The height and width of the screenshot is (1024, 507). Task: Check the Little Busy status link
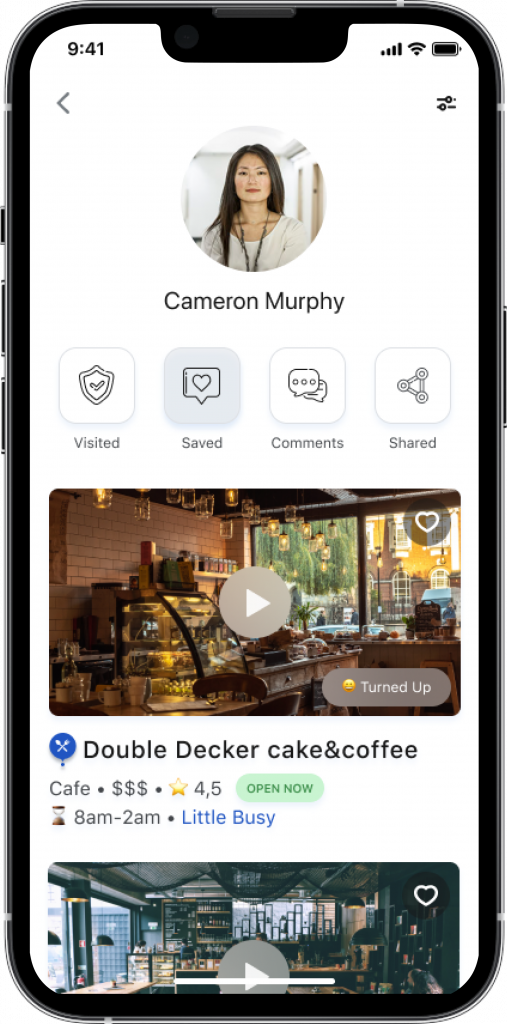pyautogui.click(x=229, y=818)
